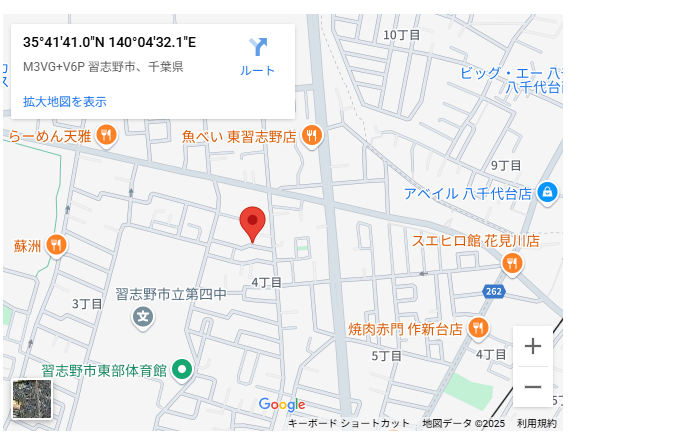
Task: Select 習志野市立第四中 school marker
Action: coord(144,317)
